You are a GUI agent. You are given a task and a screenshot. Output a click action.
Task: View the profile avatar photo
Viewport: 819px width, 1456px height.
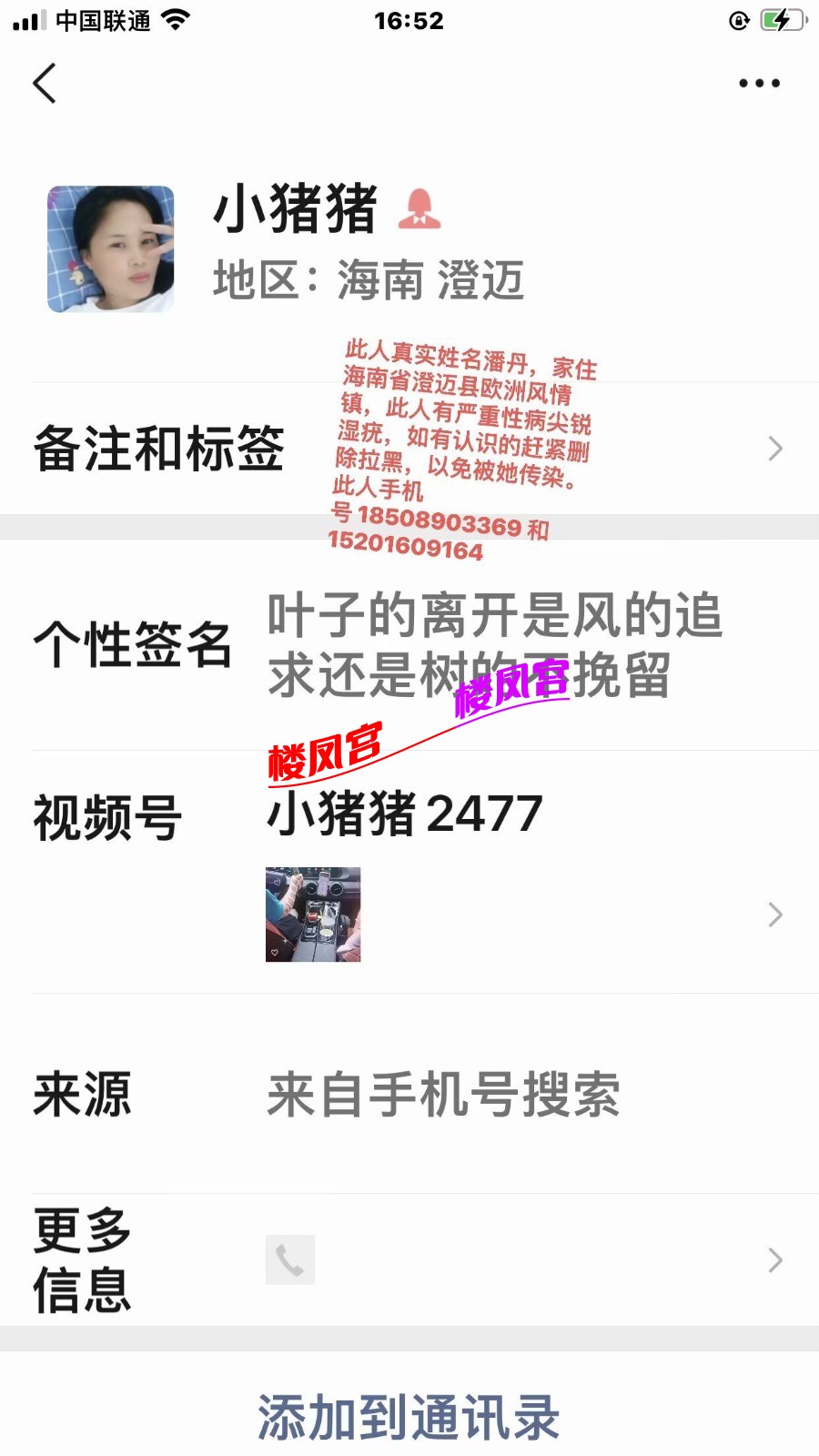point(111,249)
